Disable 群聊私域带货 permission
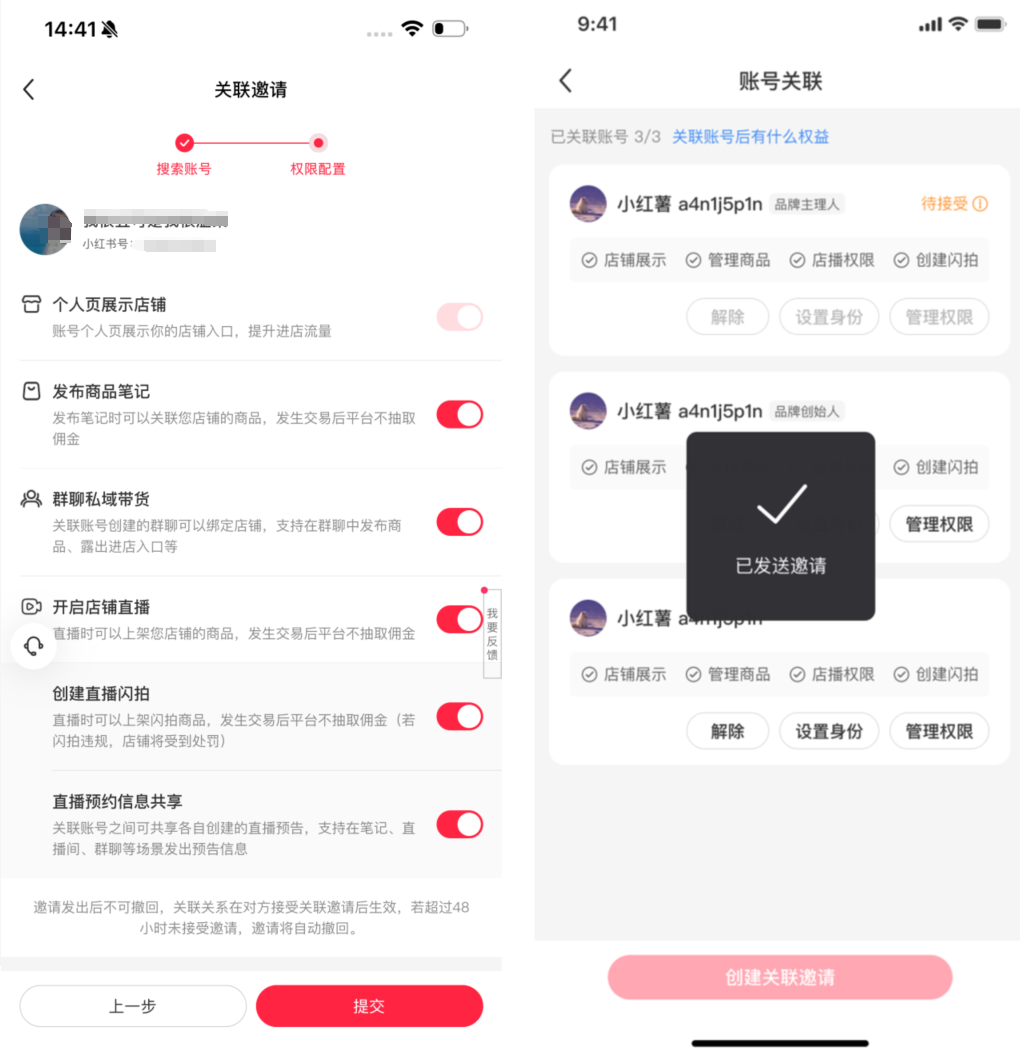 click(x=459, y=522)
